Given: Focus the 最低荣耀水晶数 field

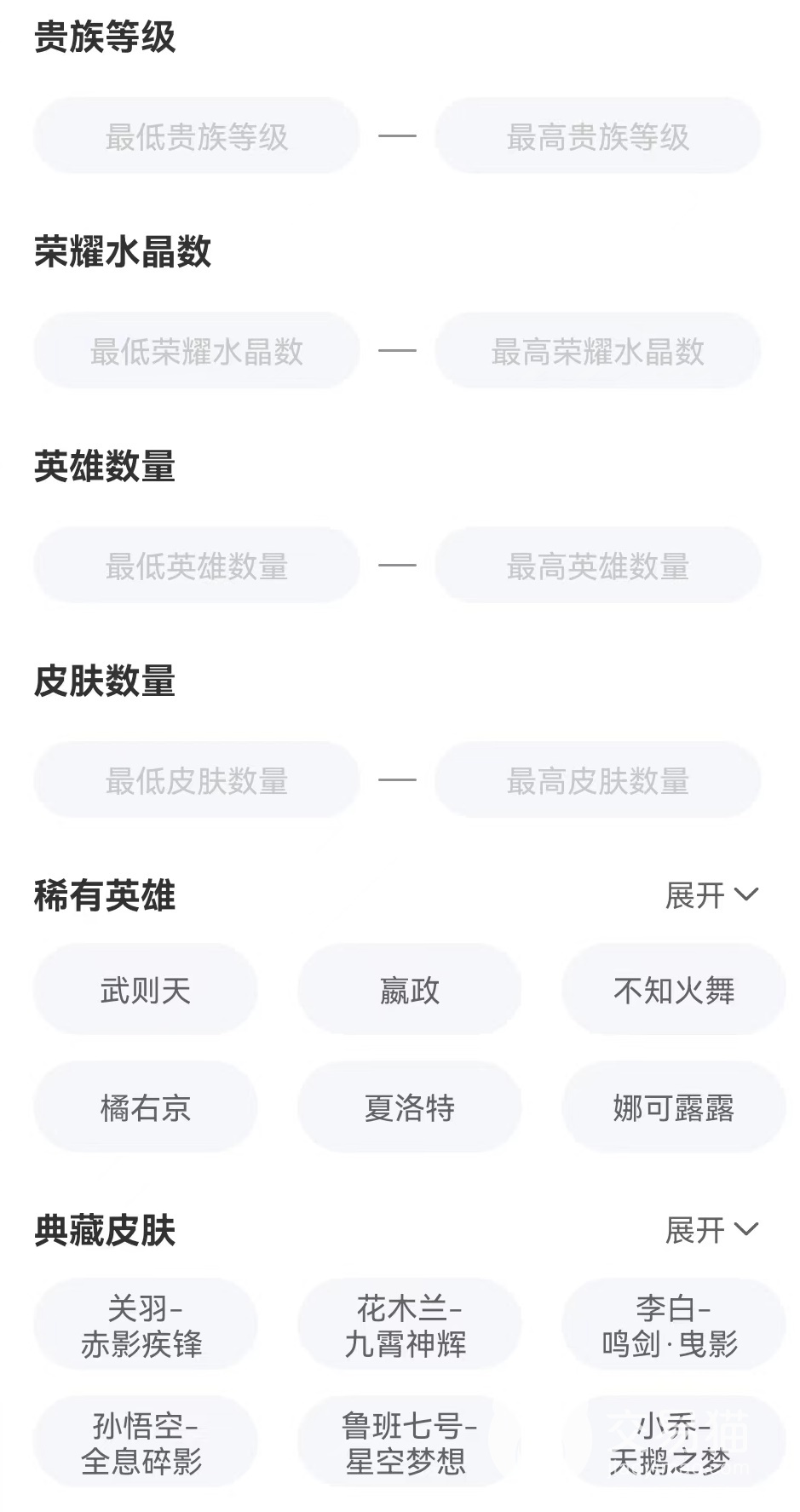Looking at the screenshot, I should 196,351.
